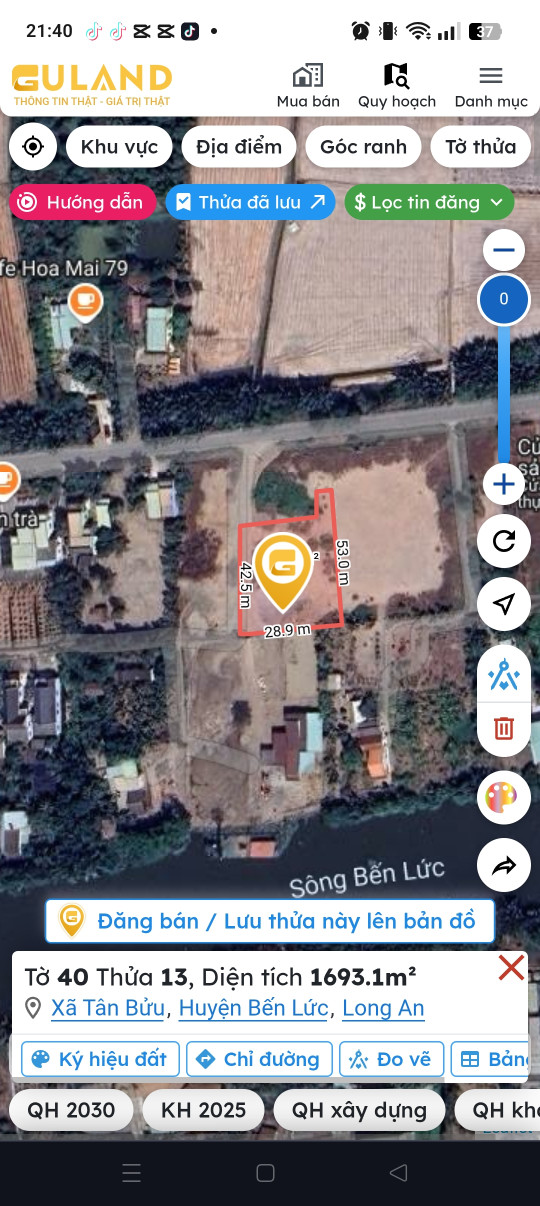Get directions with Chỉ đường

[x=259, y=1059]
